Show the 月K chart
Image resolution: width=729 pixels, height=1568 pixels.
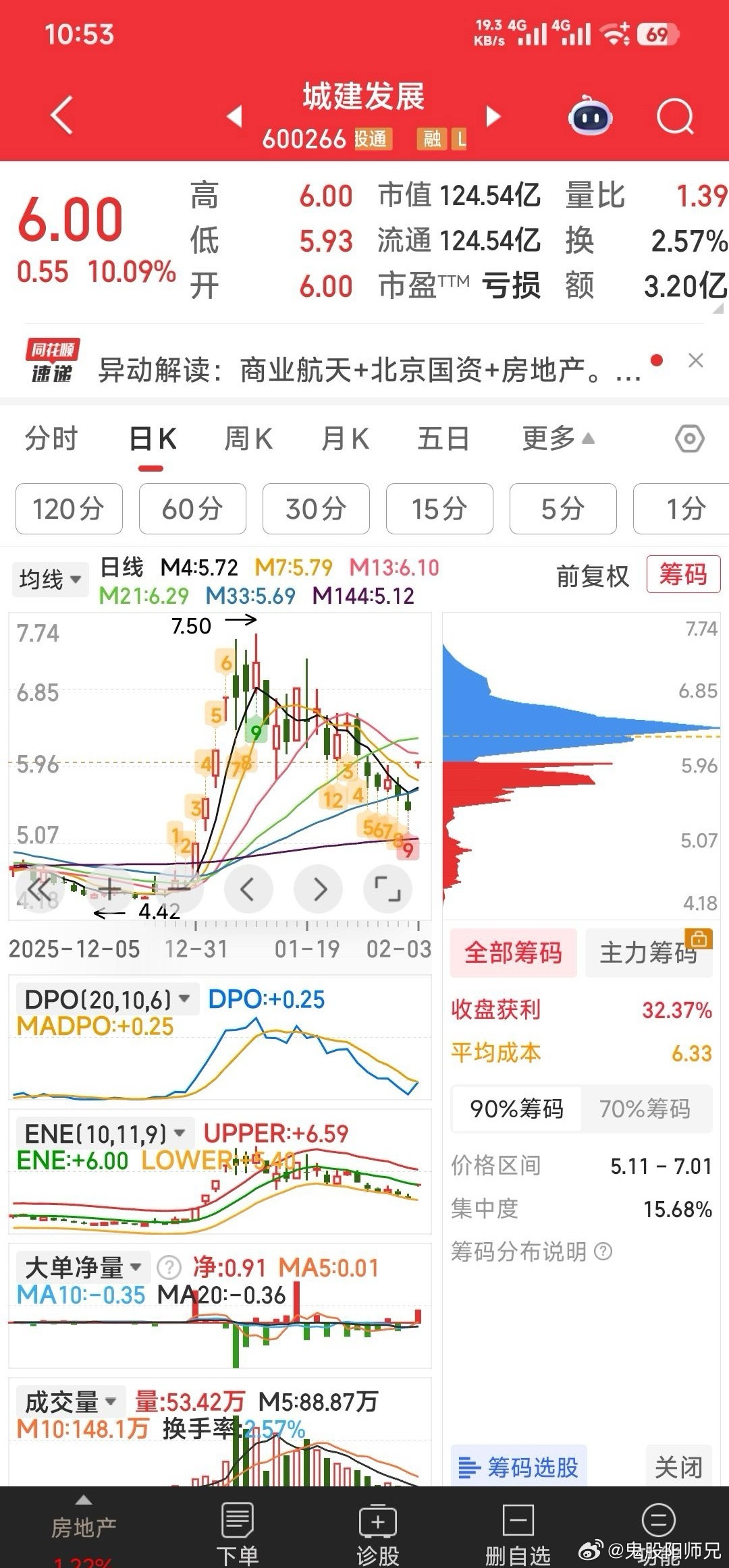(345, 439)
